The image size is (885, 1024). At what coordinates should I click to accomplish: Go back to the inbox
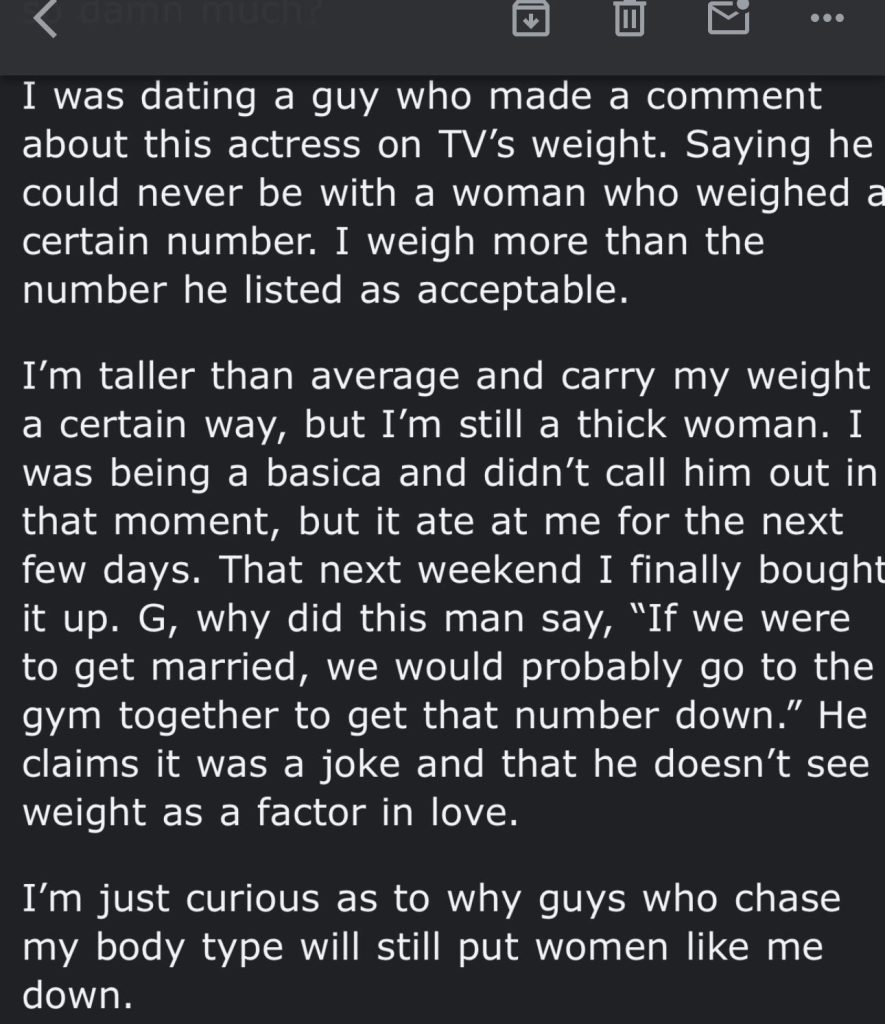44,20
